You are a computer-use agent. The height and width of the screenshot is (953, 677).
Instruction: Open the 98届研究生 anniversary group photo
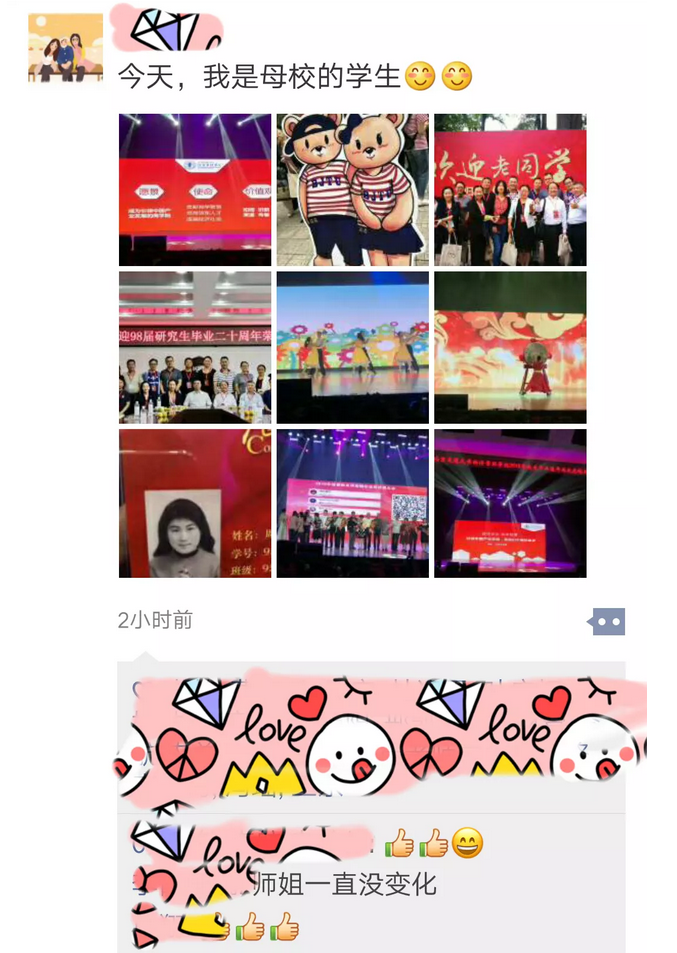(x=195, y=347)
